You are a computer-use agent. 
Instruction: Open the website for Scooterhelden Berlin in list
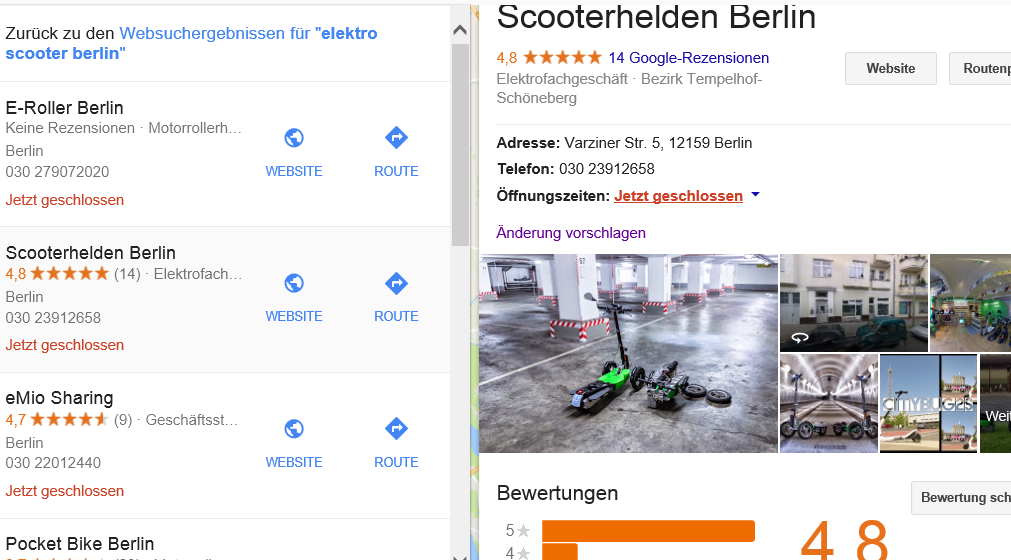pyautogui.click(x=294, y=296)
